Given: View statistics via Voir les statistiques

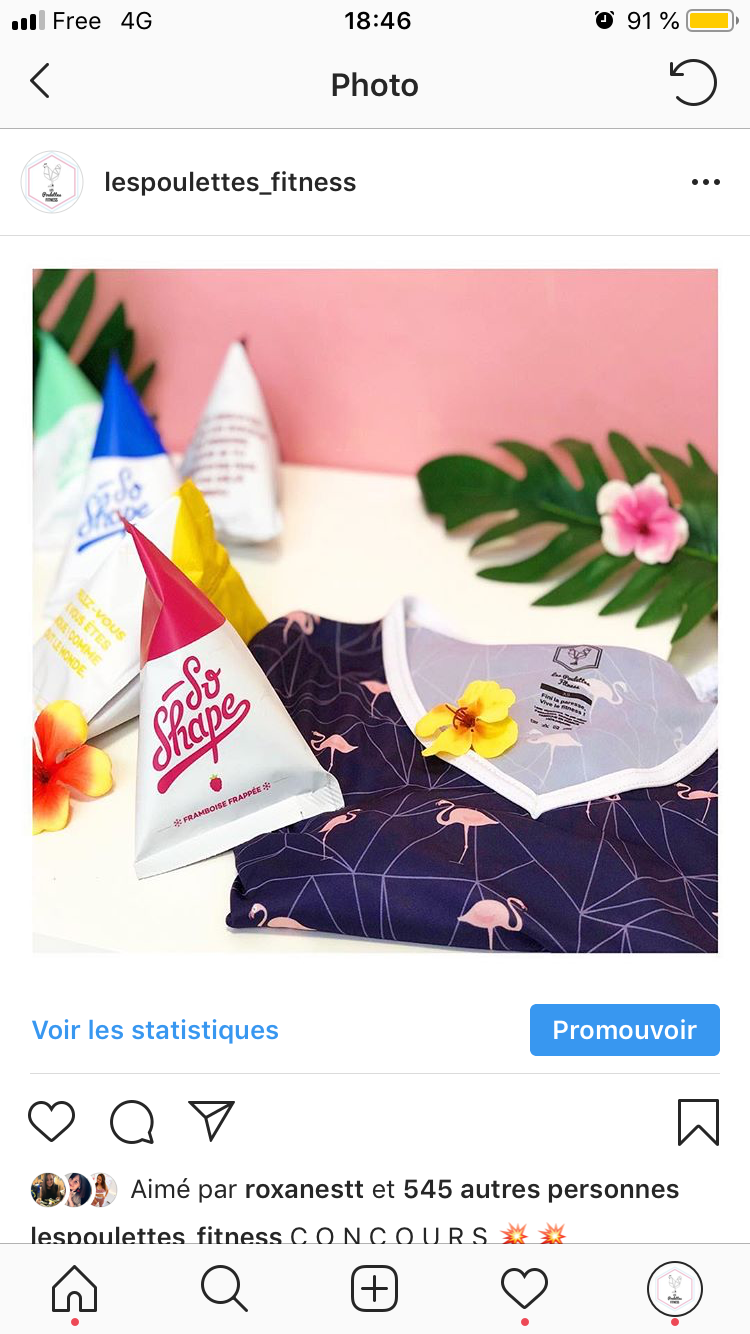Looking at the screenshot, I should (x=155, y=1030).
